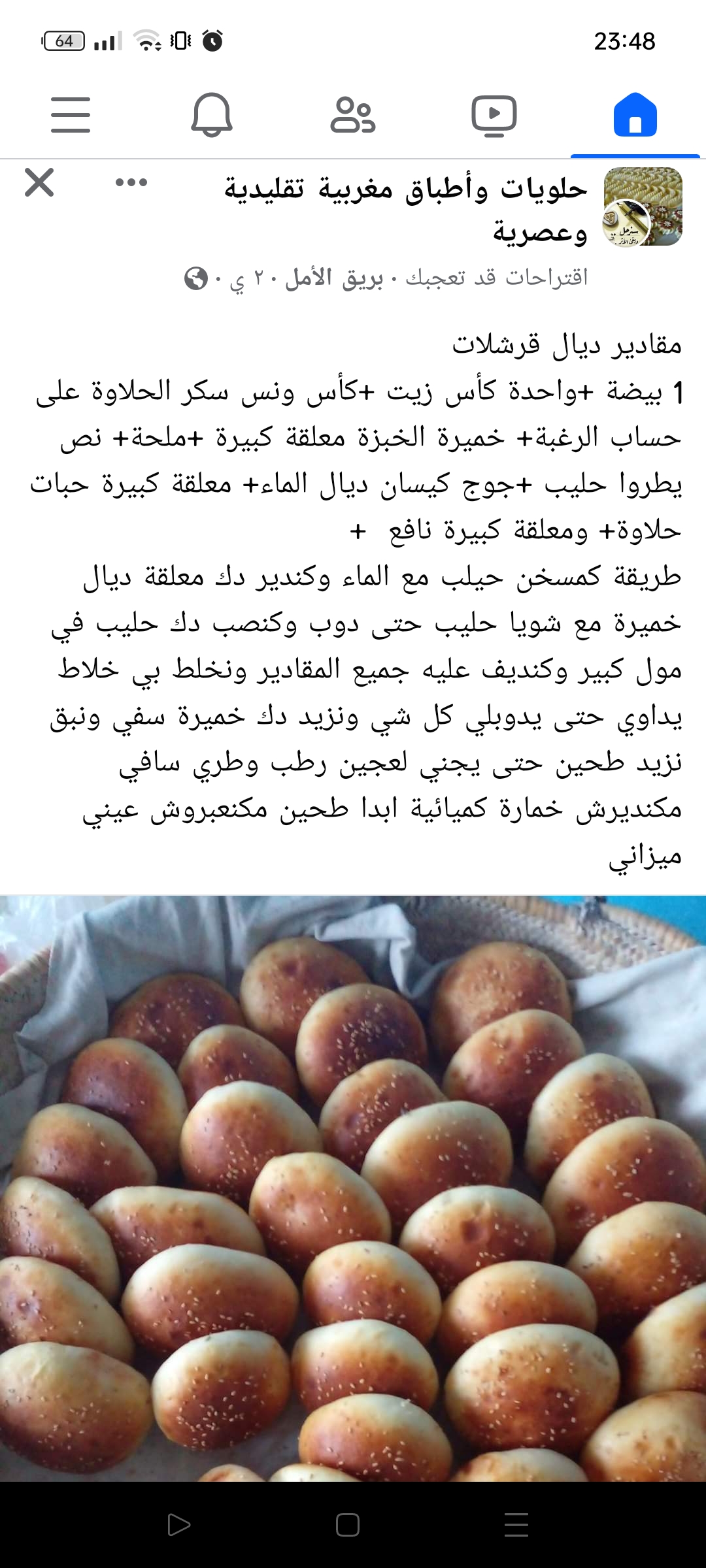The image size is (706, 1568).
Task: View profile of بريق الأمل
Action: pyautogui.click(x=334, y=278)
